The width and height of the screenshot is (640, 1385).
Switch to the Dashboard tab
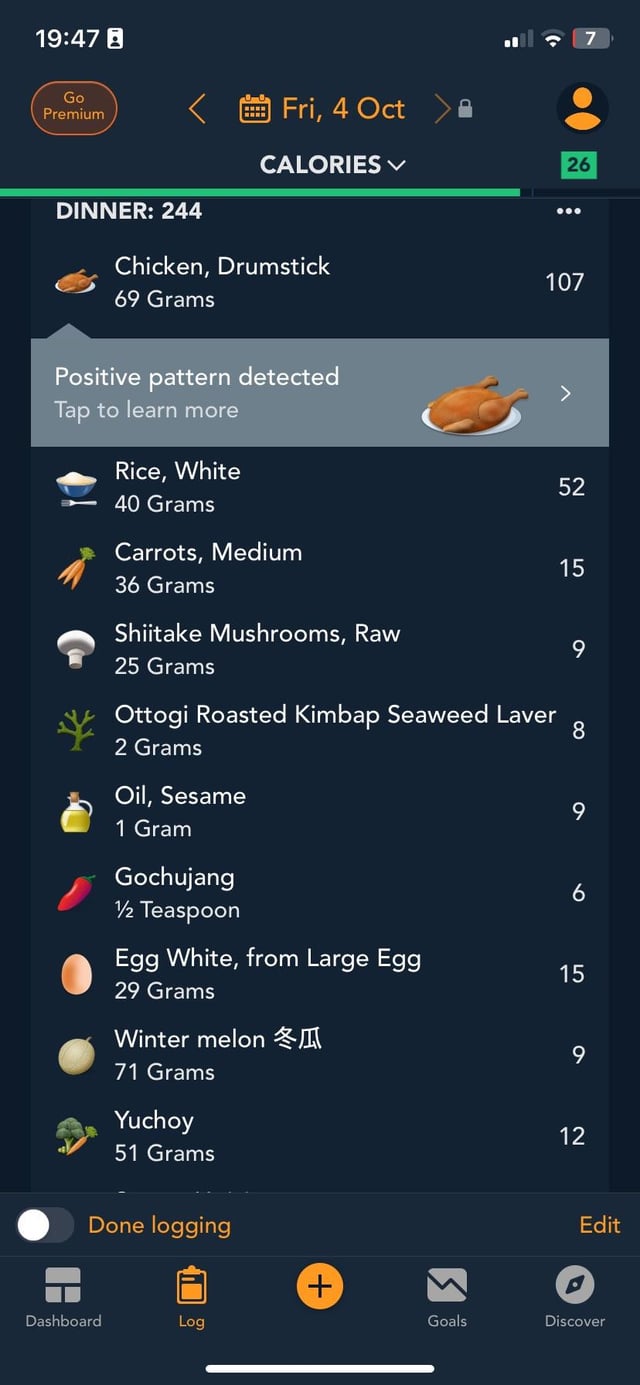coord(63,1297)
